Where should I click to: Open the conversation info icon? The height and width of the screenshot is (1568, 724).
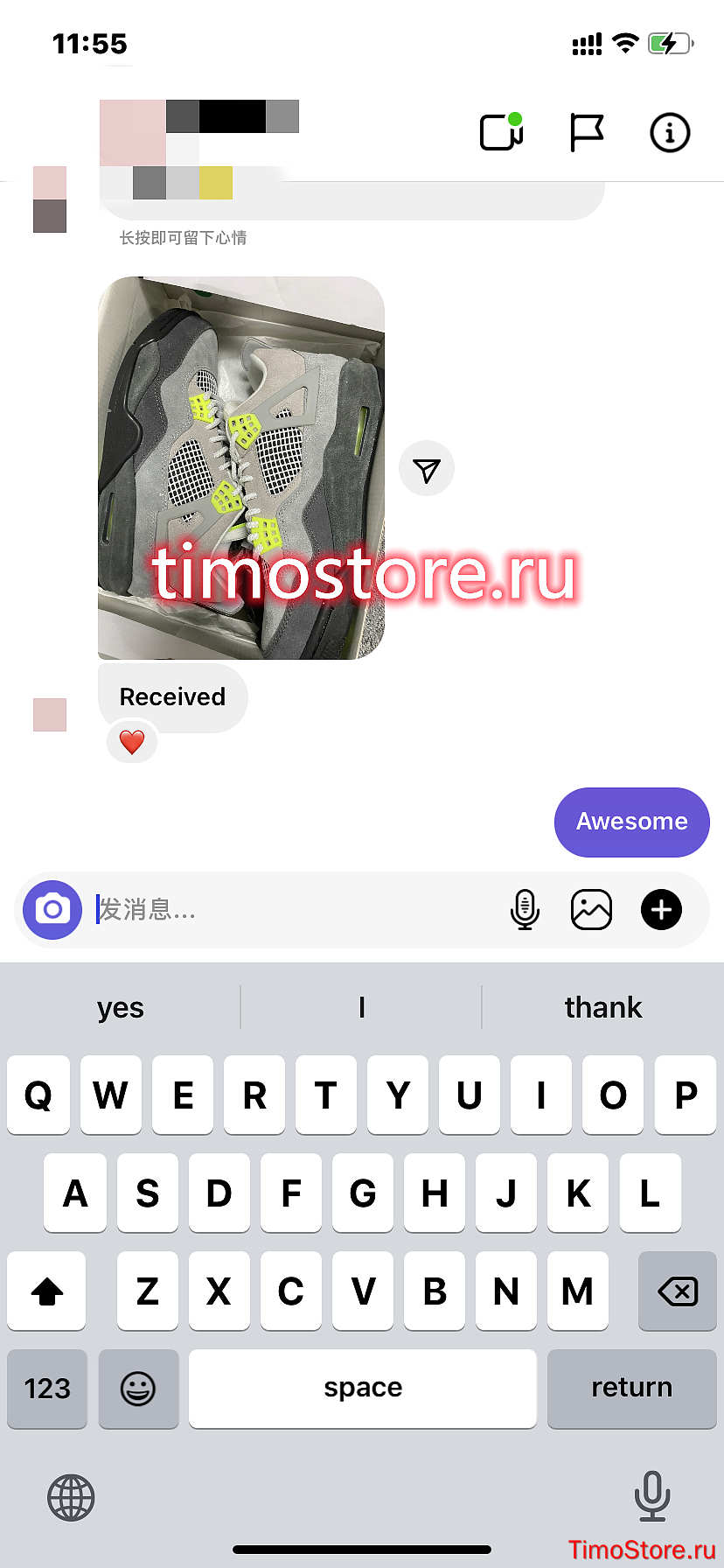coord(670,133)
